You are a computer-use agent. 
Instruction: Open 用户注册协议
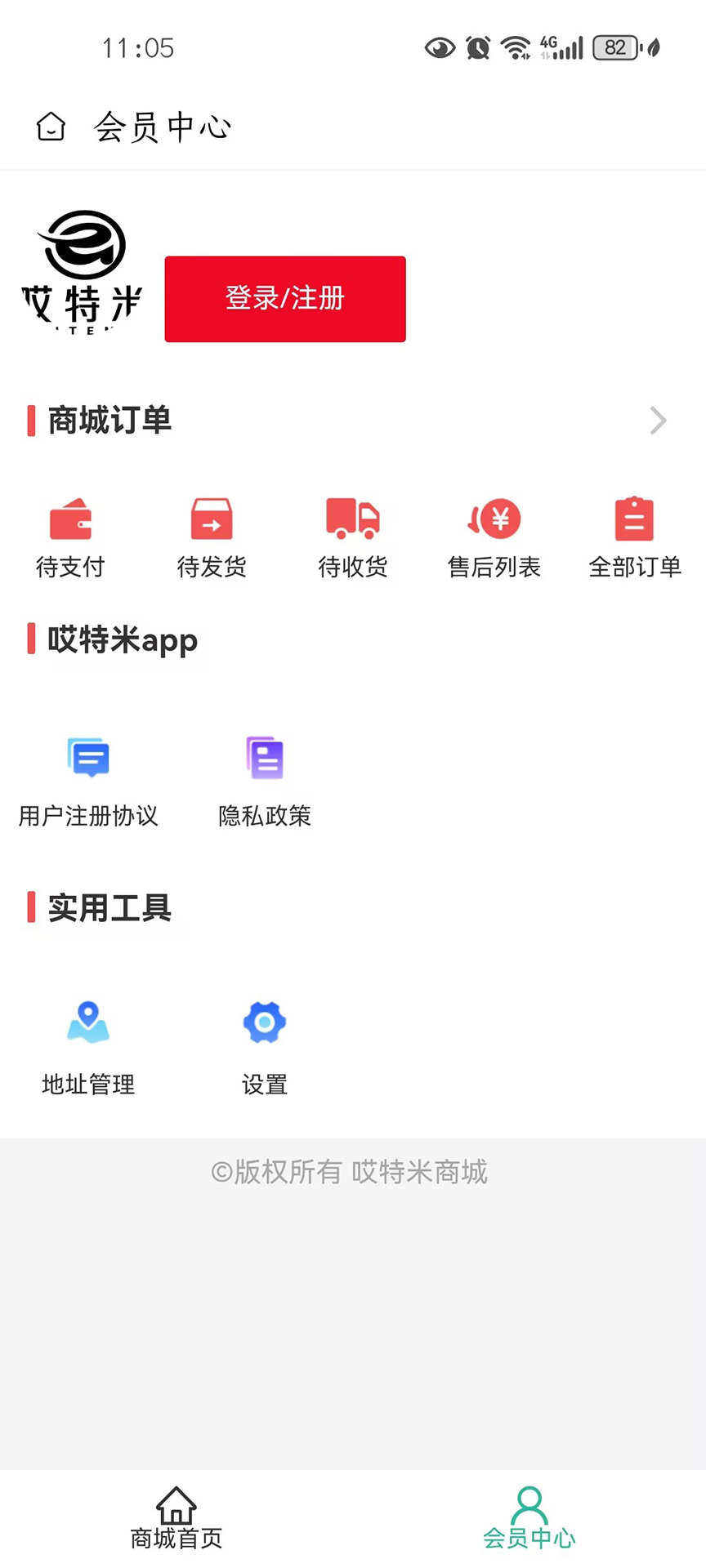coord(88,778)
